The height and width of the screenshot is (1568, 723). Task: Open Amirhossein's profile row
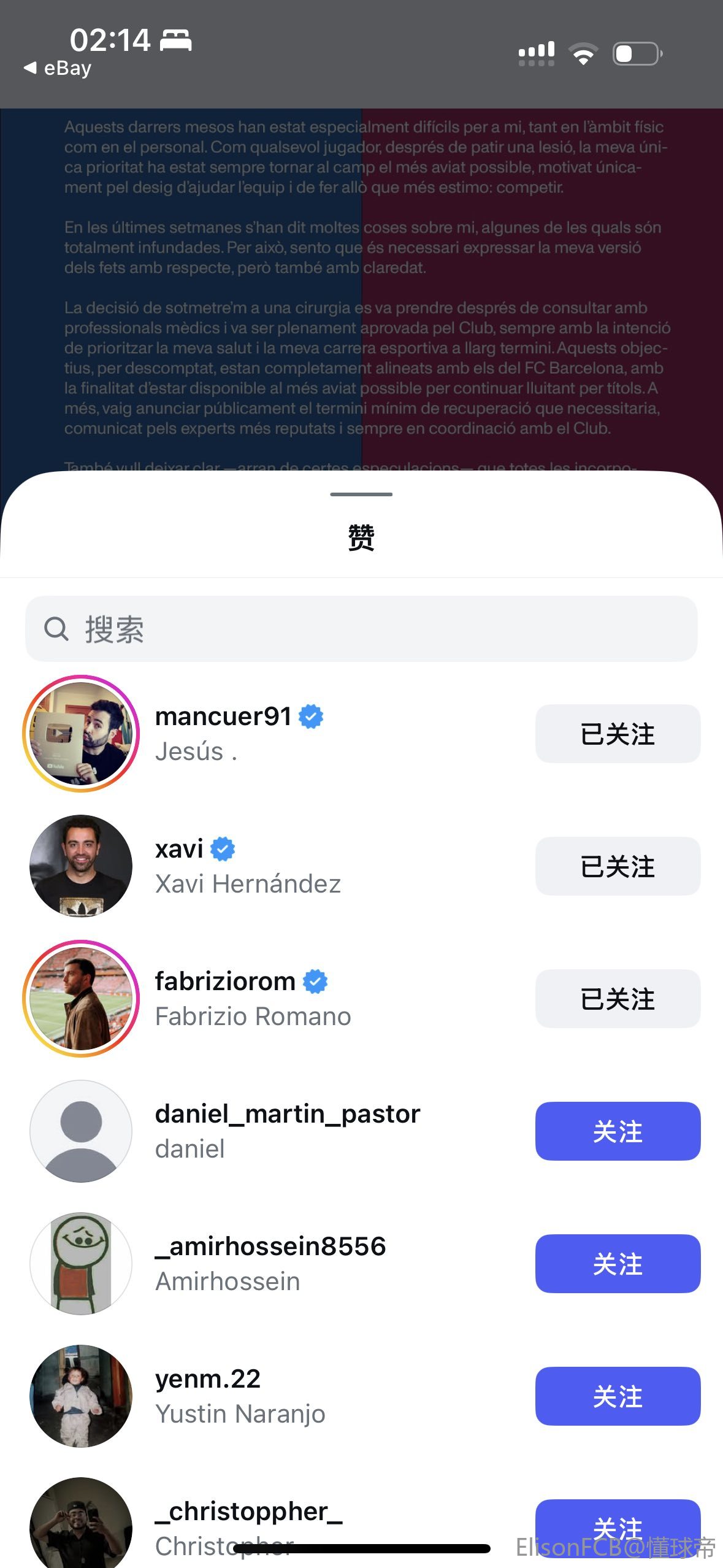tap(270, 1262)
